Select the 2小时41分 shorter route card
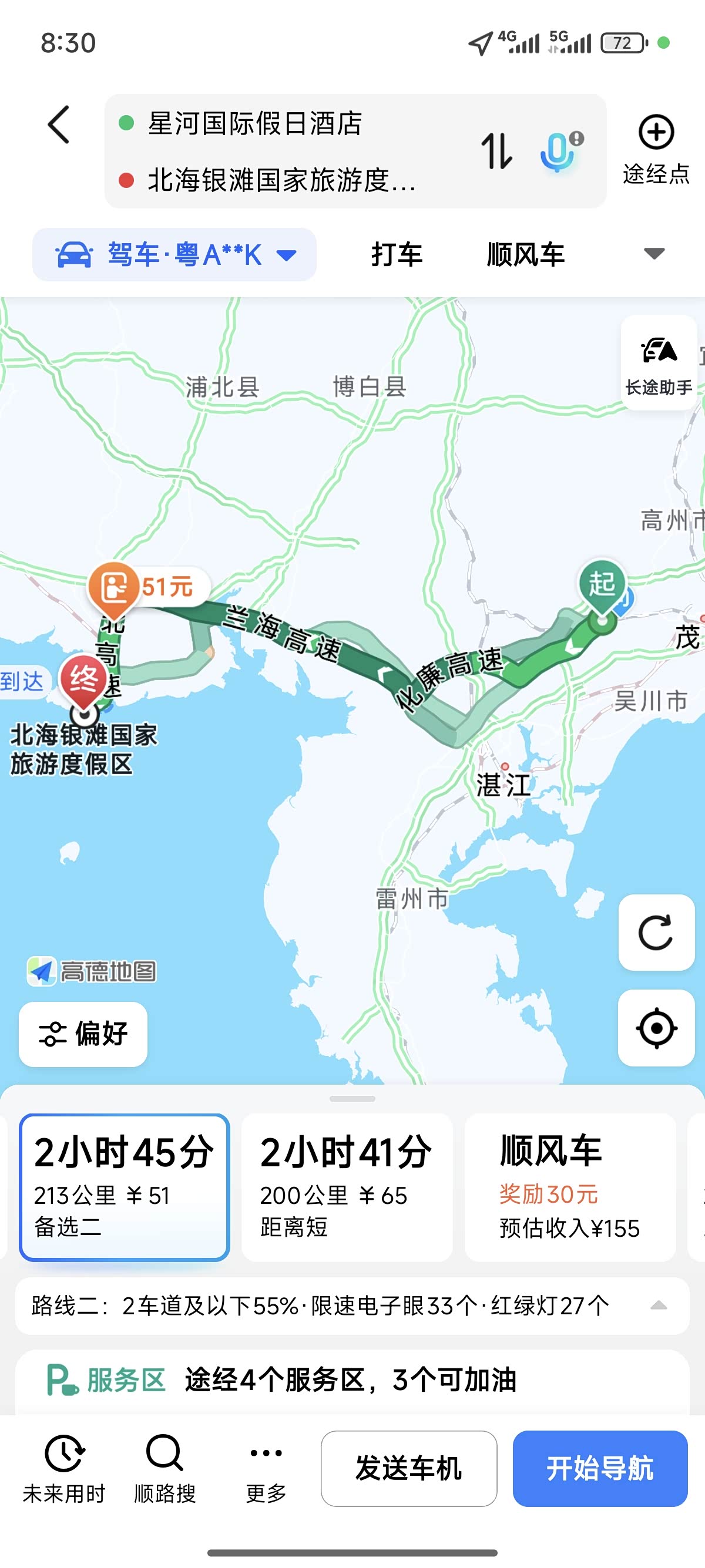 tap(347, 1187)
